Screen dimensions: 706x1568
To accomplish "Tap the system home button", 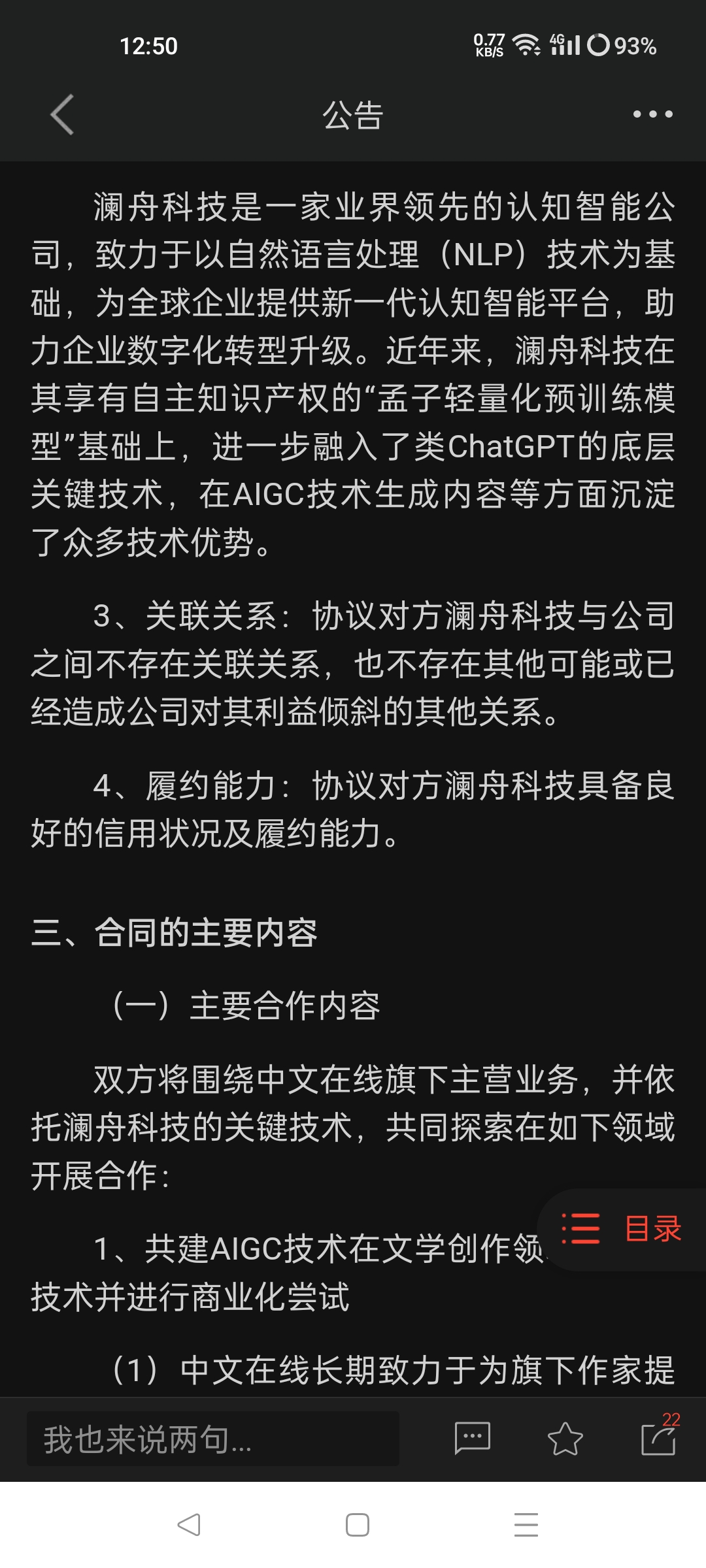I will pos(357,1525).
